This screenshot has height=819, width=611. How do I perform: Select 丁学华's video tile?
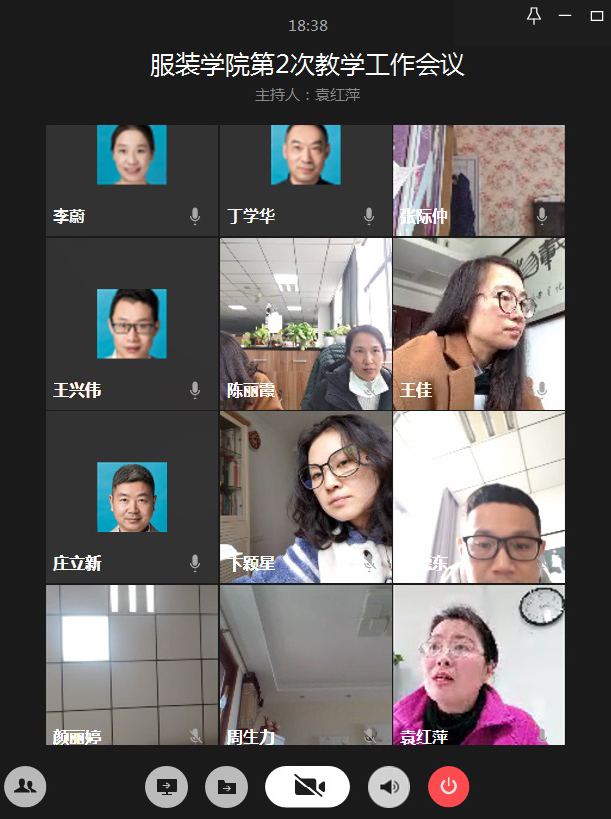coord(305,180)
